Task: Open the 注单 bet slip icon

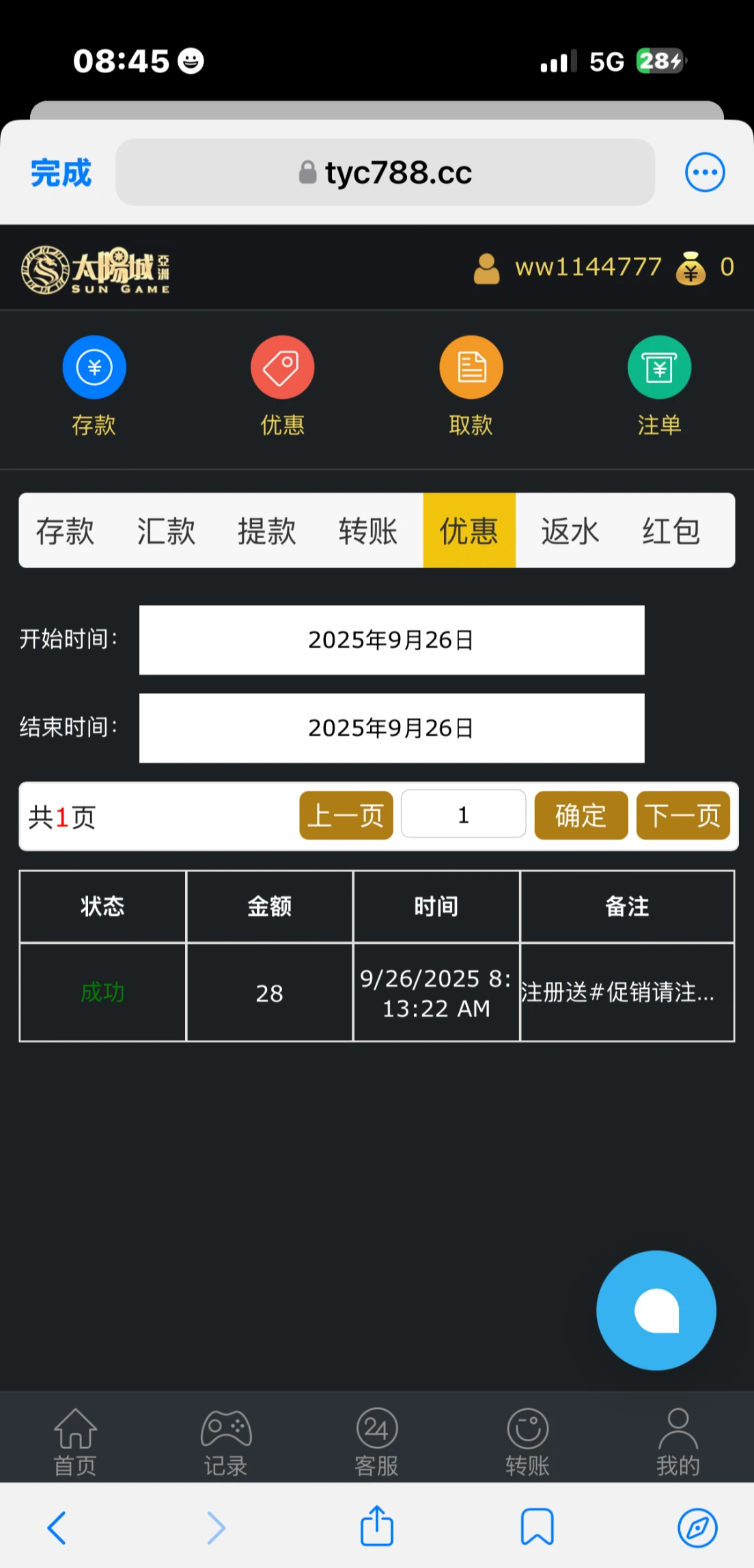Action: [x=659, y=368]
